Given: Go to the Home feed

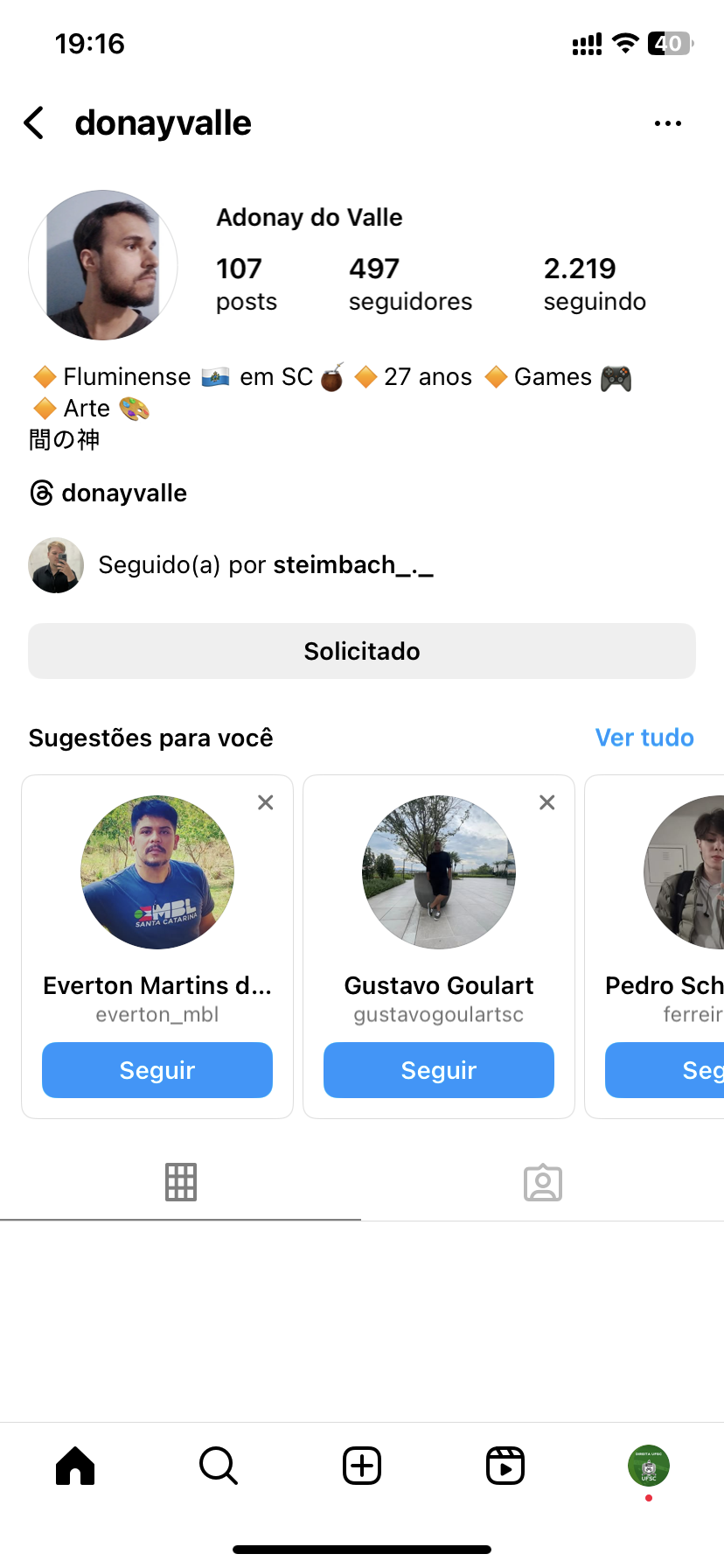Looking at the screenshot, I should coord(75,1466).
